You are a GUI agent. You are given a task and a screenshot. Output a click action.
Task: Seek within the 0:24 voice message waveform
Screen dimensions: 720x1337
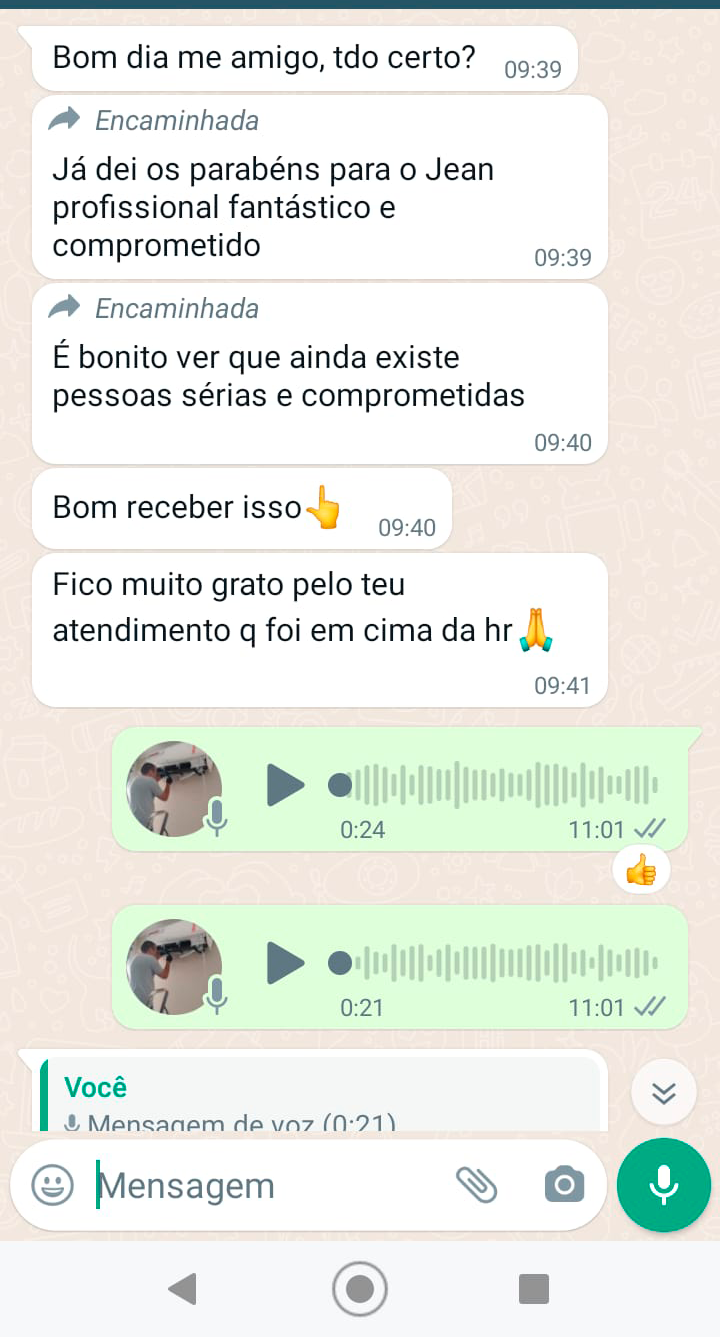pyautogui.click(x=500, y=785)
